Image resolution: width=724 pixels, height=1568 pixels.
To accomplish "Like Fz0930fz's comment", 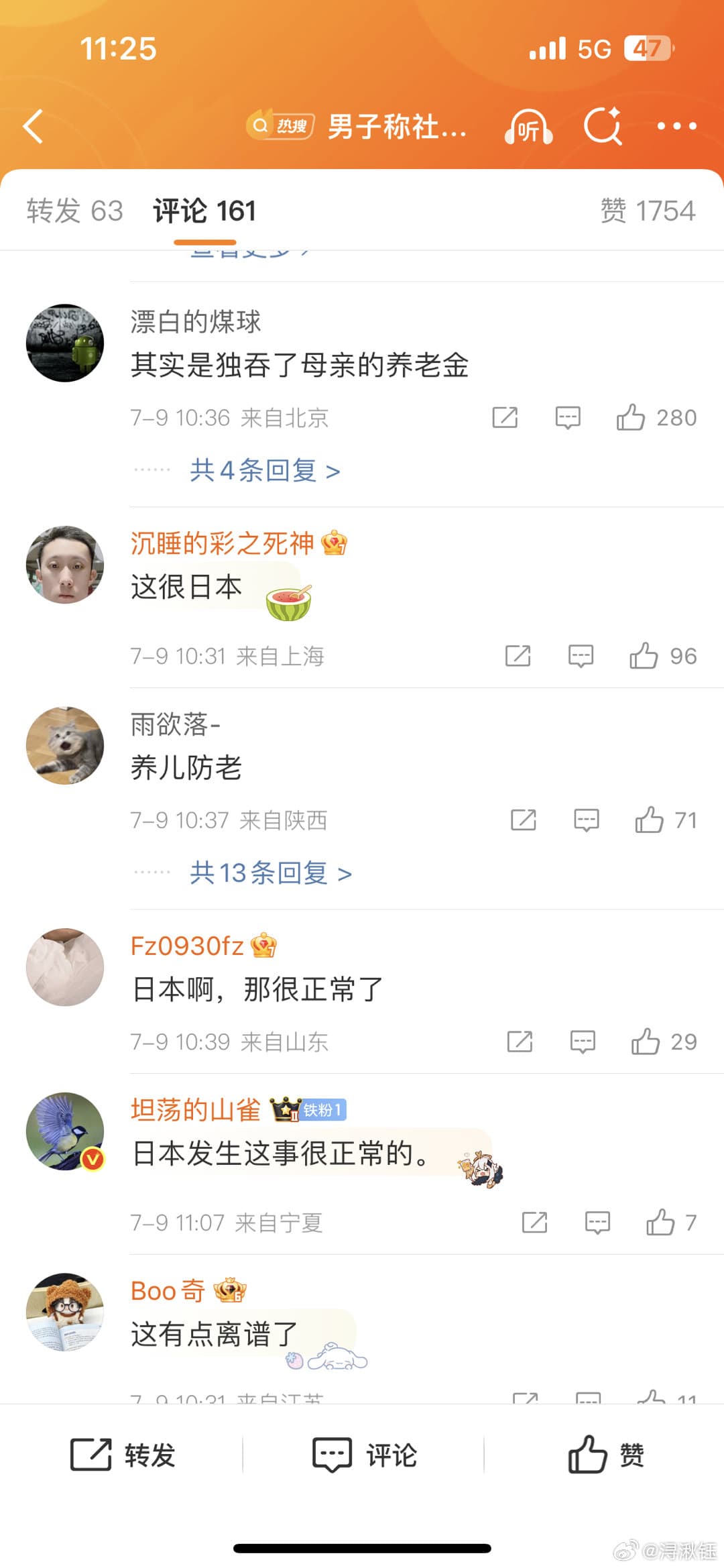I will click(646, 1042).
